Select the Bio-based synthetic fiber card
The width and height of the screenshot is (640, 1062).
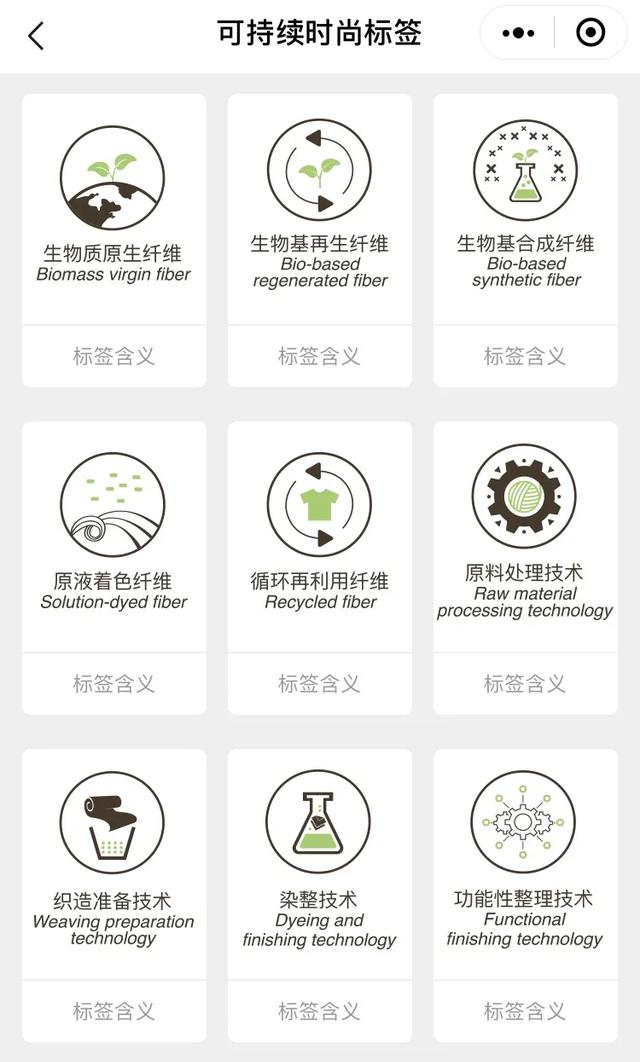pyautogui.click(x=526, y=209)
